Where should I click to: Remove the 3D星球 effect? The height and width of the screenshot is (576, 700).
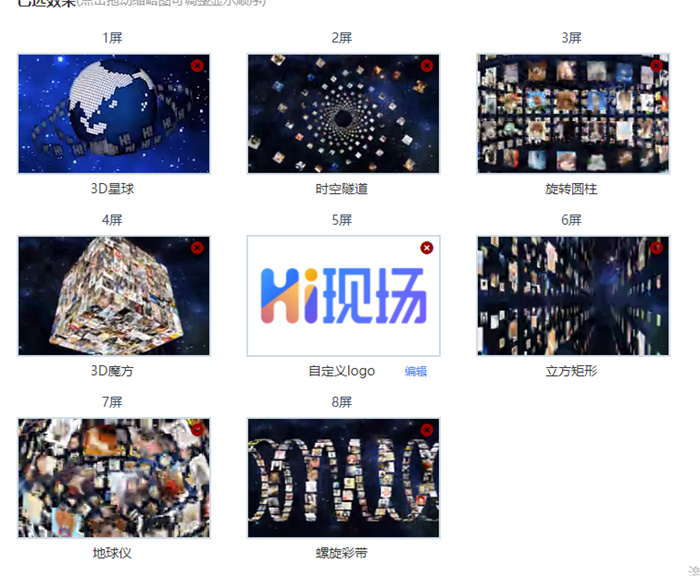(197, 66)
